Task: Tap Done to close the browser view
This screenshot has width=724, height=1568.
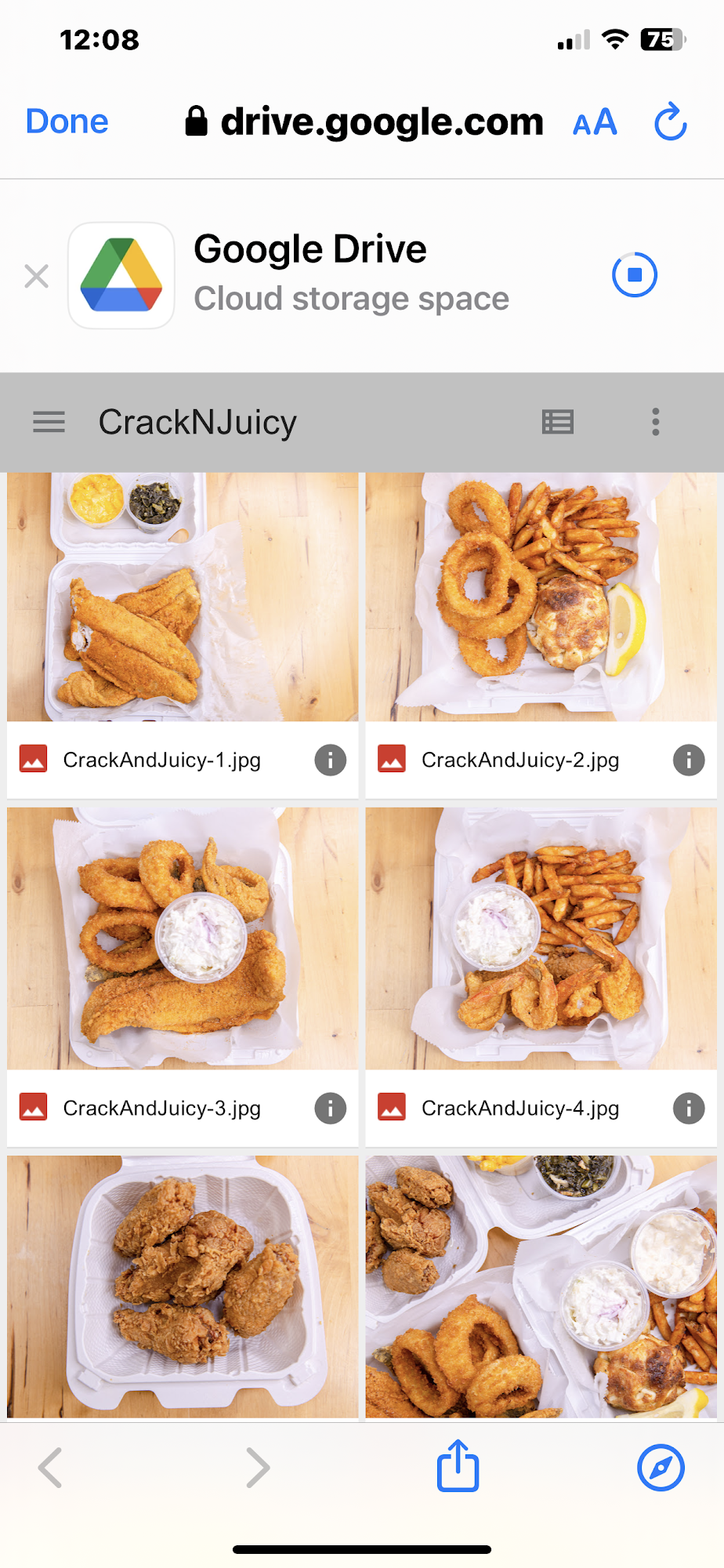Action: pyautogui.click(x=67, y=122)
